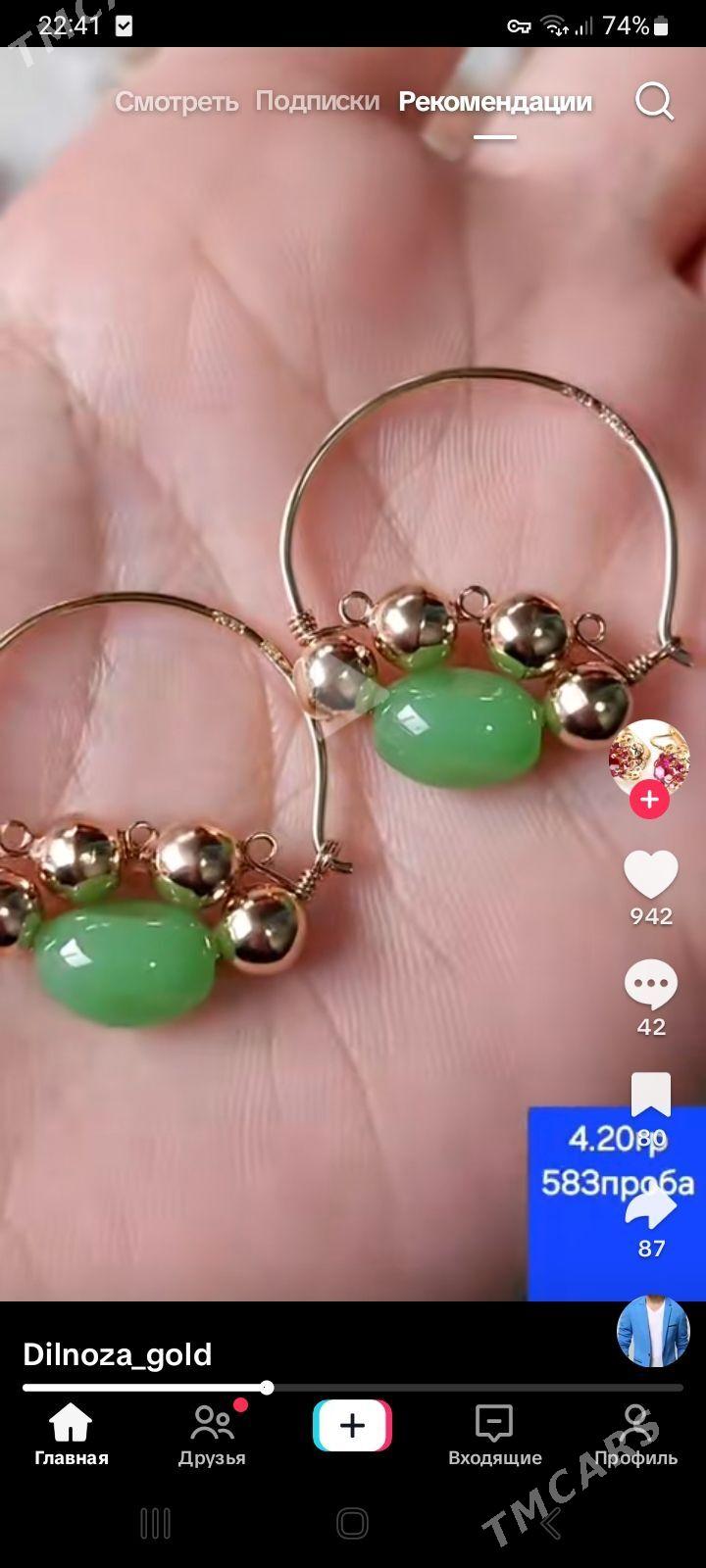
Task: Open the Dilnoza_gold profile name
Action: pos(118,1354)
